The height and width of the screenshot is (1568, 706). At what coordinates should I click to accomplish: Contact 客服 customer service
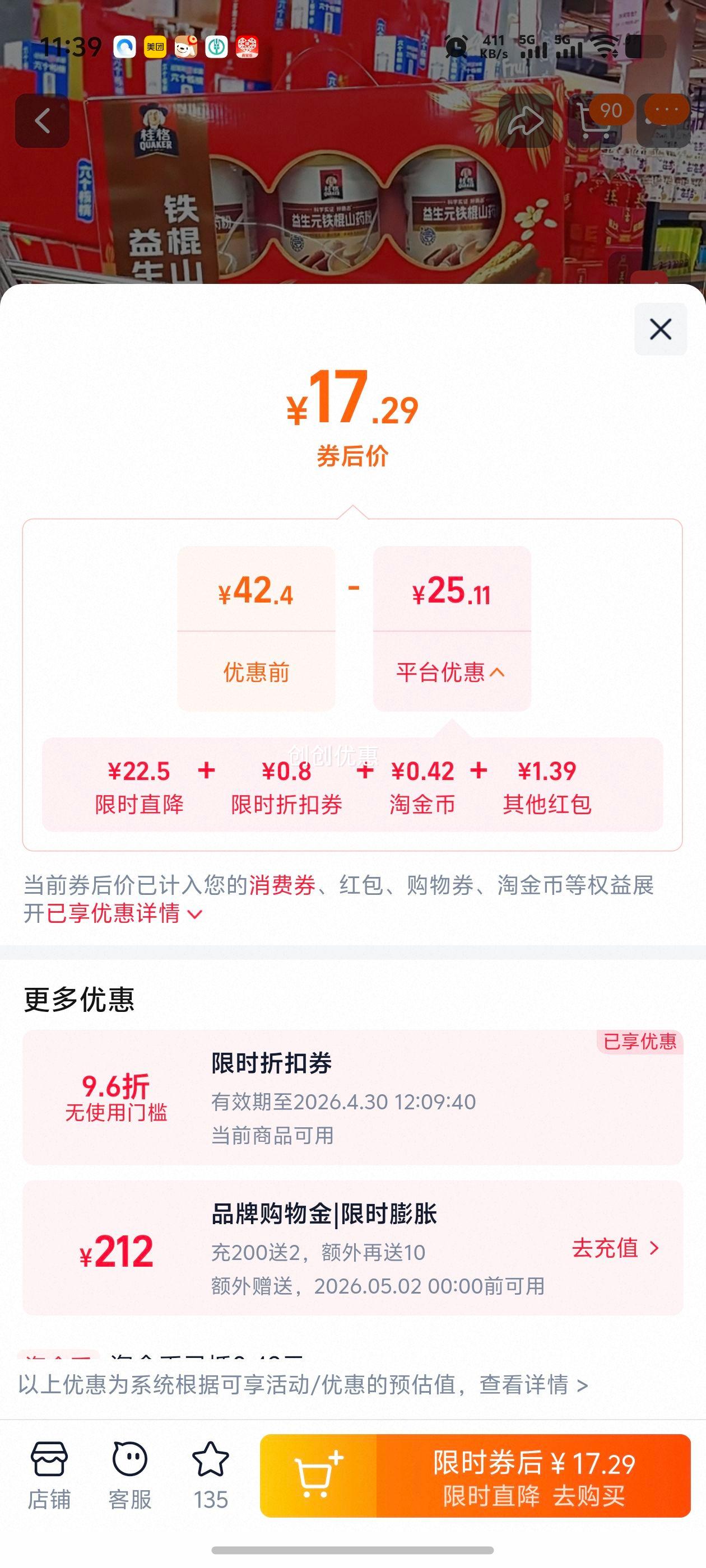pyautogui.click(x=130, y=1476)
